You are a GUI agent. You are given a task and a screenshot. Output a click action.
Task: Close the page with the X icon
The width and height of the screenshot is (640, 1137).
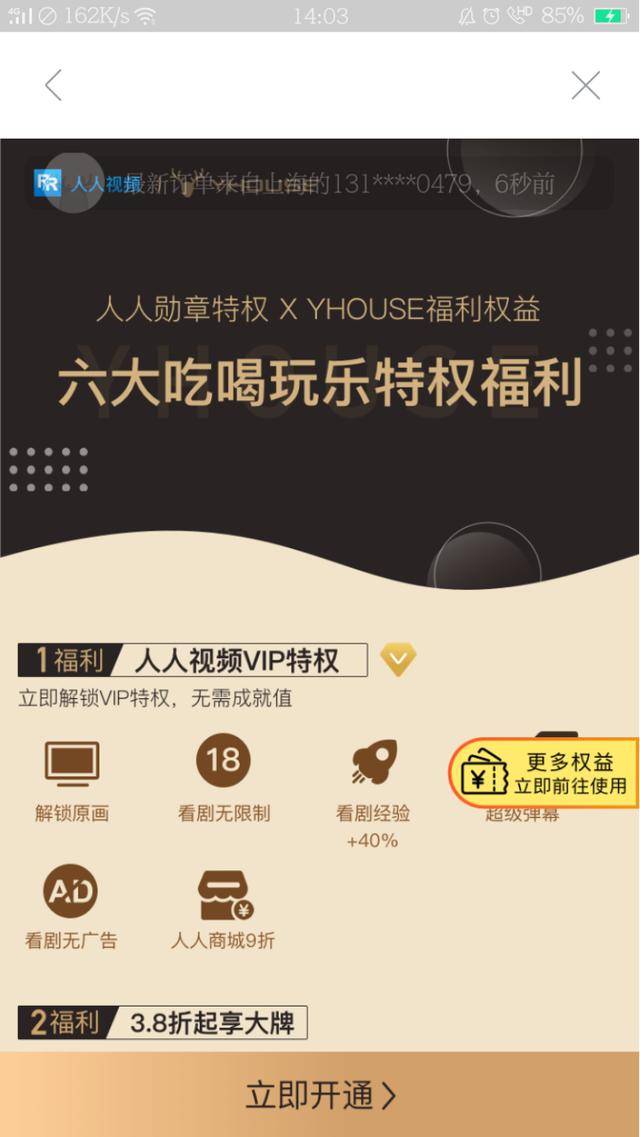585,85
